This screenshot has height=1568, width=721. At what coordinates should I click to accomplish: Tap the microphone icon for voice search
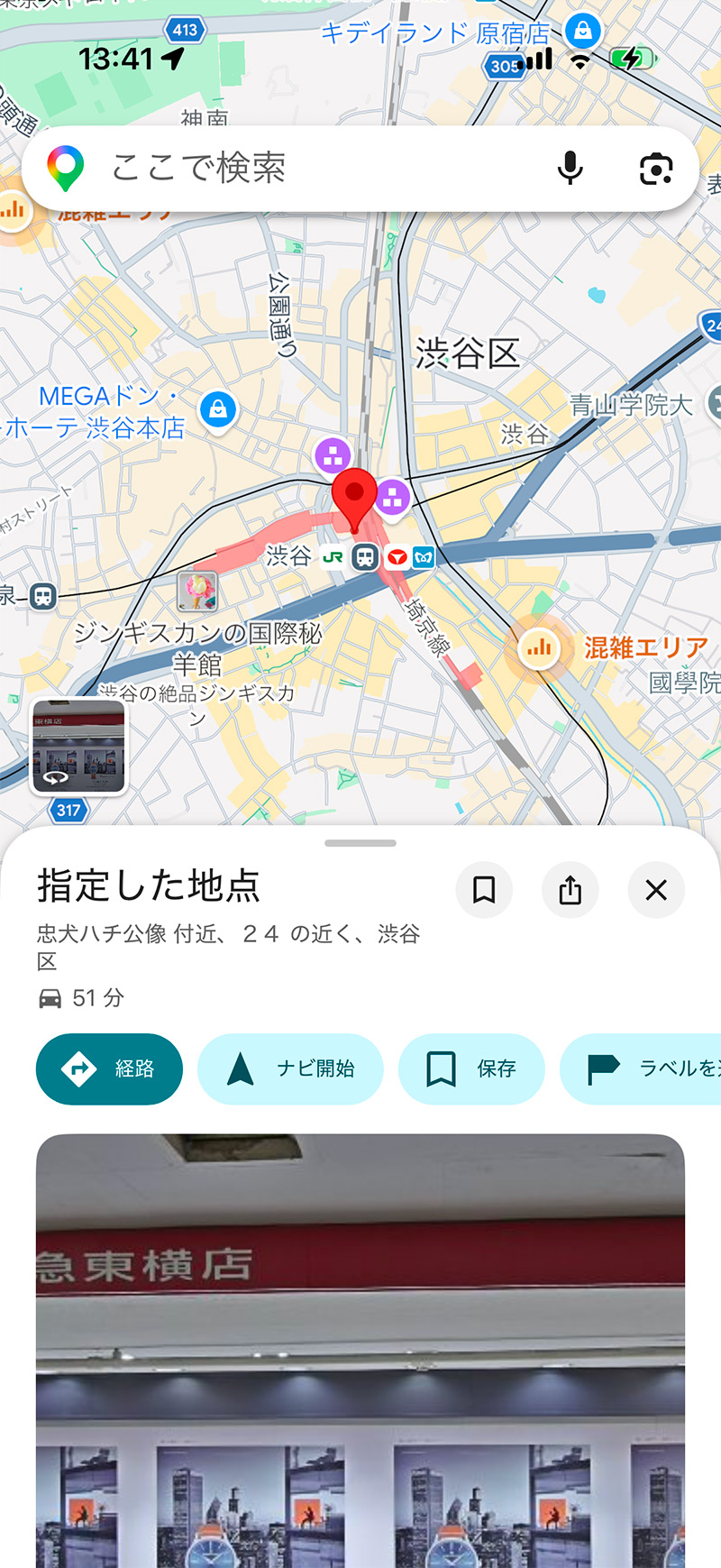[570, 168]
